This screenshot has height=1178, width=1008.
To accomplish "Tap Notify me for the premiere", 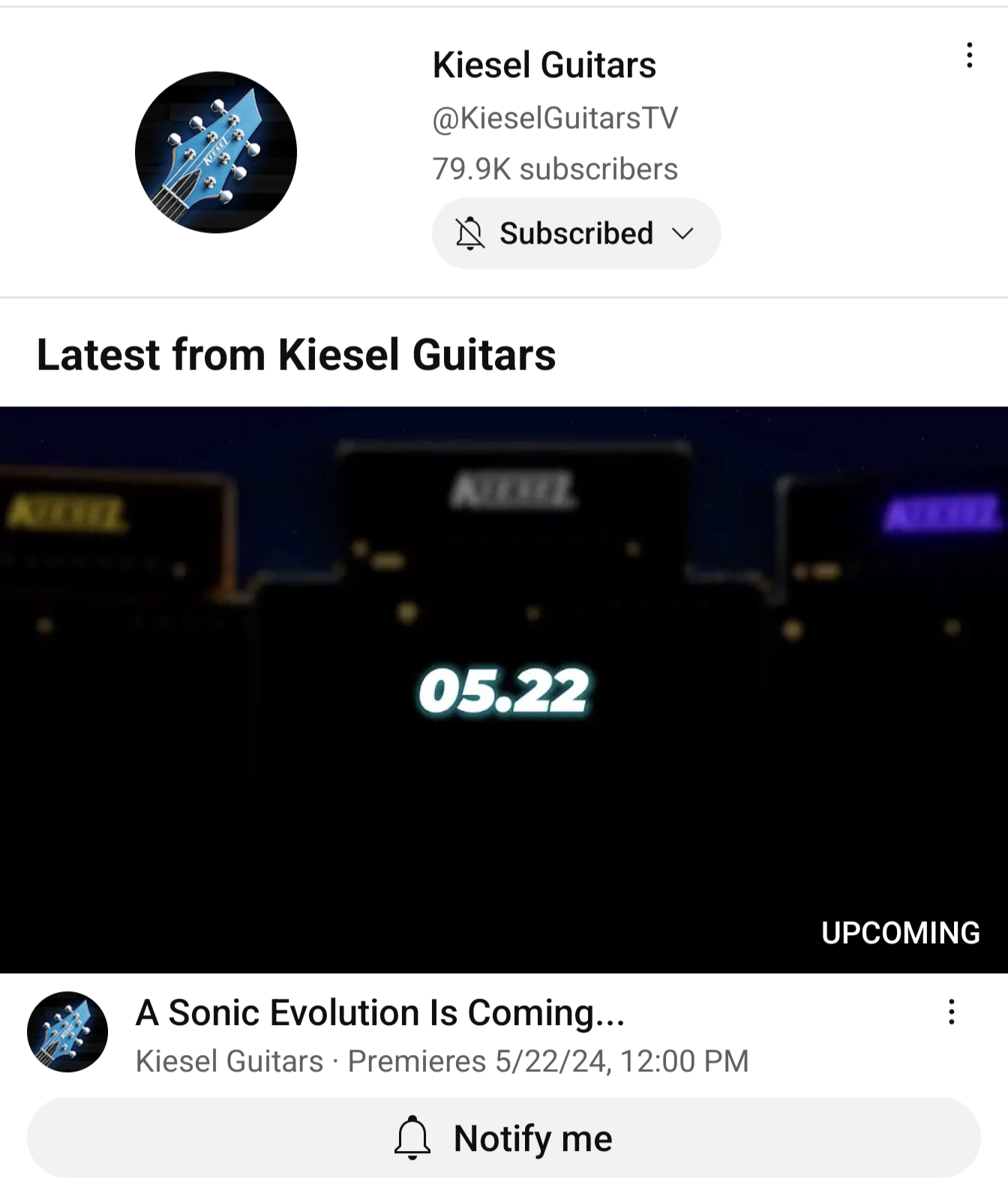I will [504, 1138].
